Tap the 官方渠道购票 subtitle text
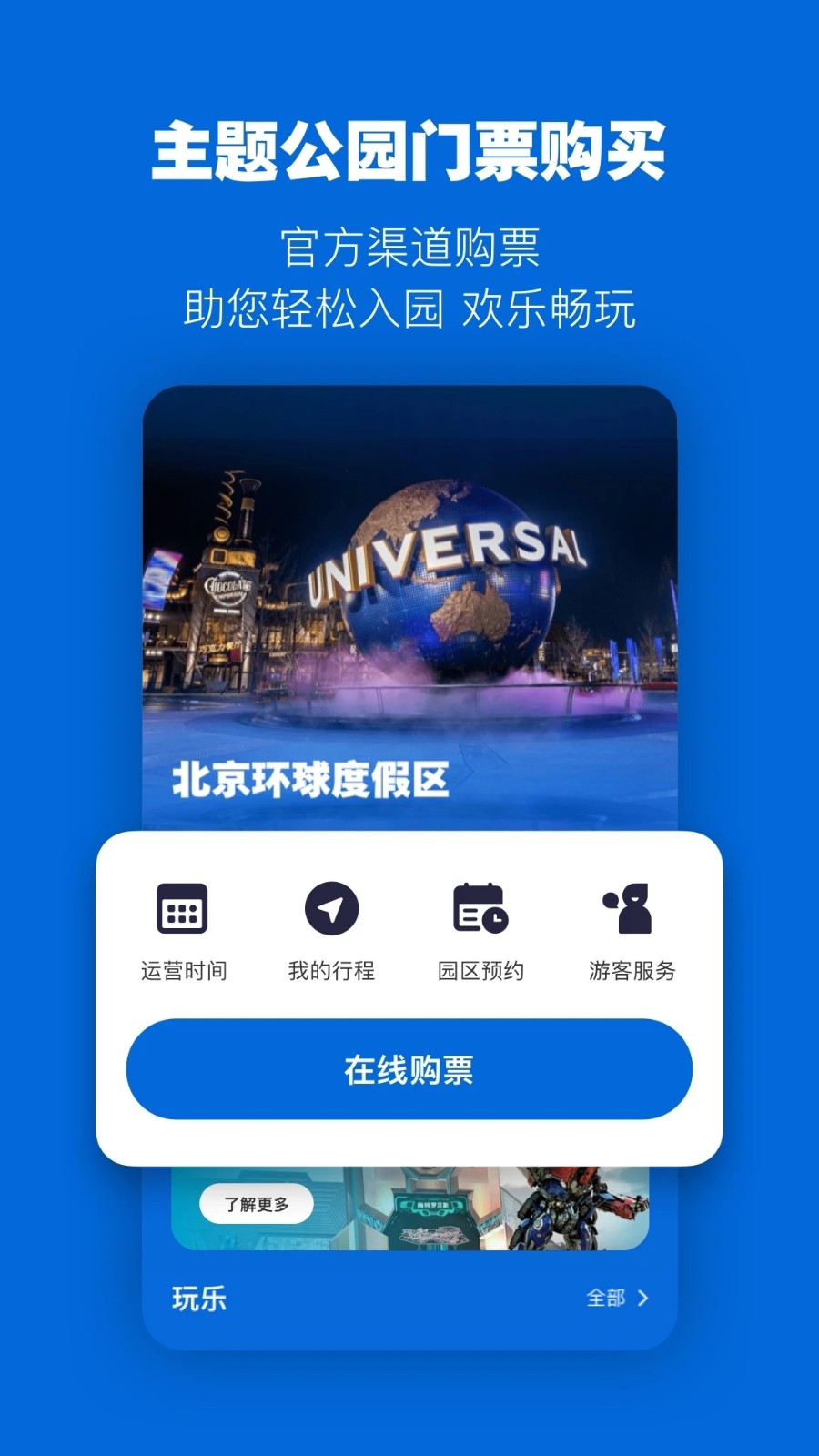Image resolution: width=819 pixels, height=1456 pixels. pos(409,244)
